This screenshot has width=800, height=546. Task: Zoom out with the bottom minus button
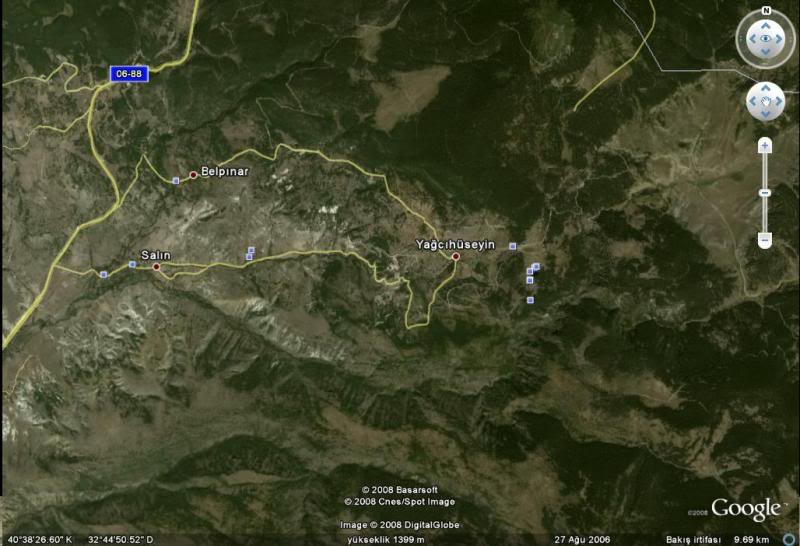pos(765,240)
